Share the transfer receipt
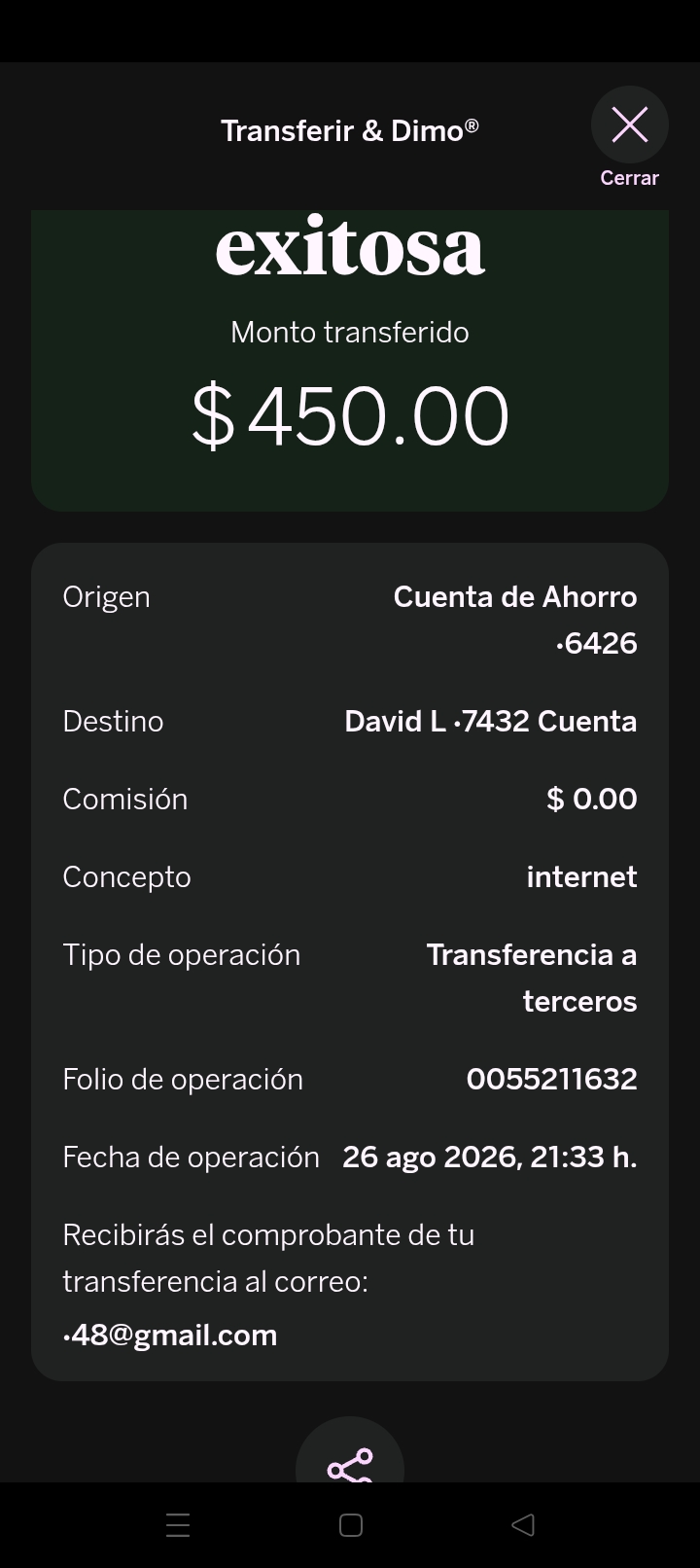Screen dimensions: 700x1568 click(350, 1449)
